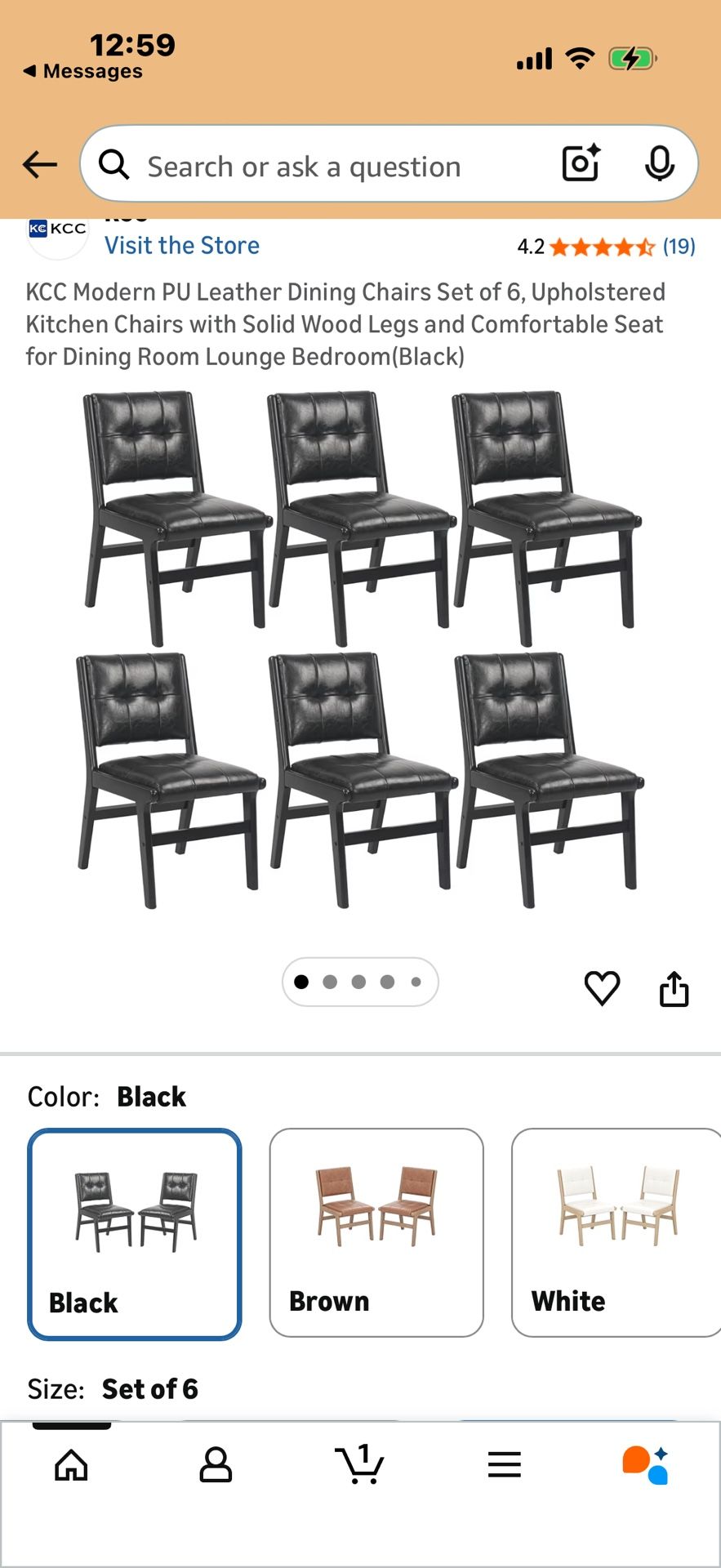View the shopping cart

[x=359, y=1465]
